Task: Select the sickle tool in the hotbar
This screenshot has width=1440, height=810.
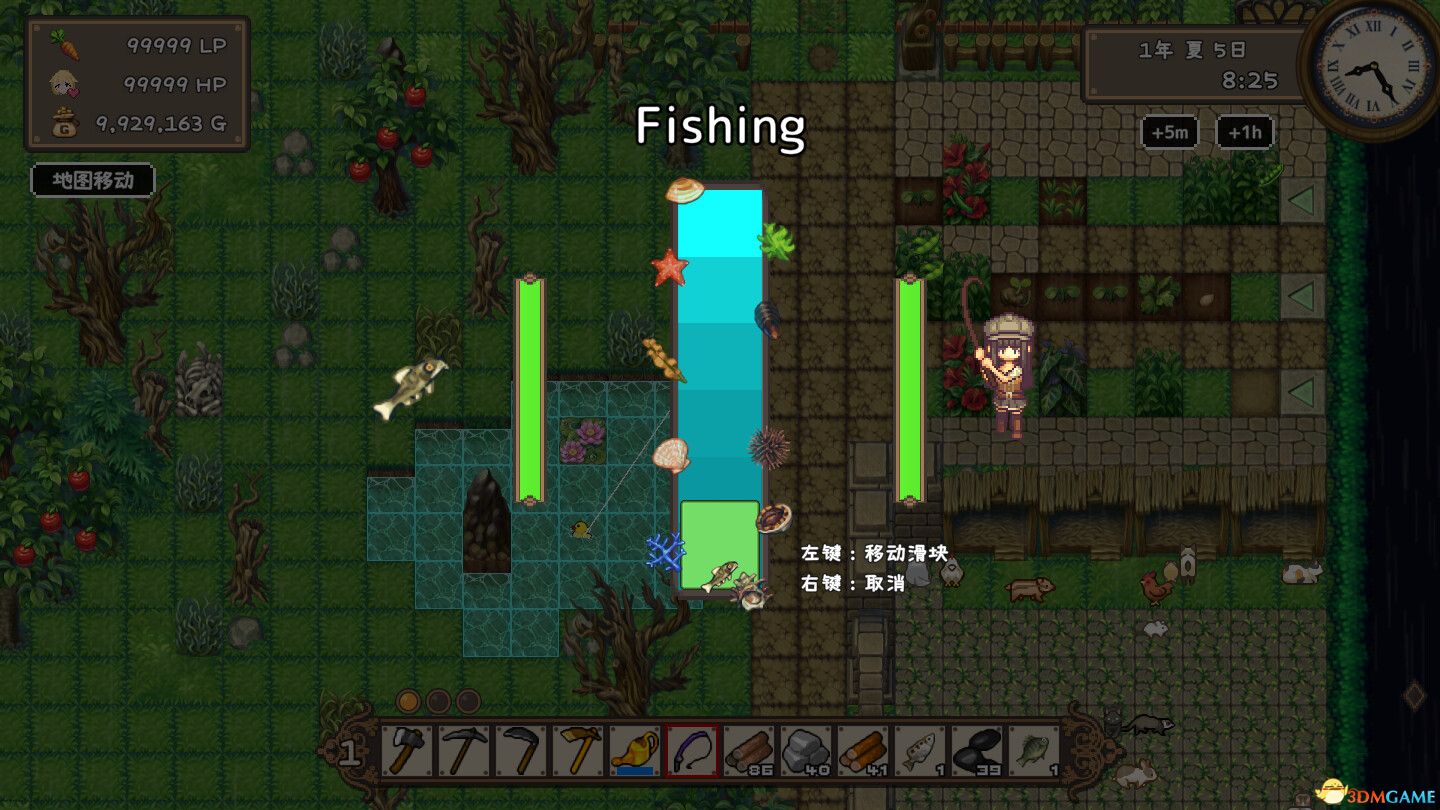Action: click(521, 750)
